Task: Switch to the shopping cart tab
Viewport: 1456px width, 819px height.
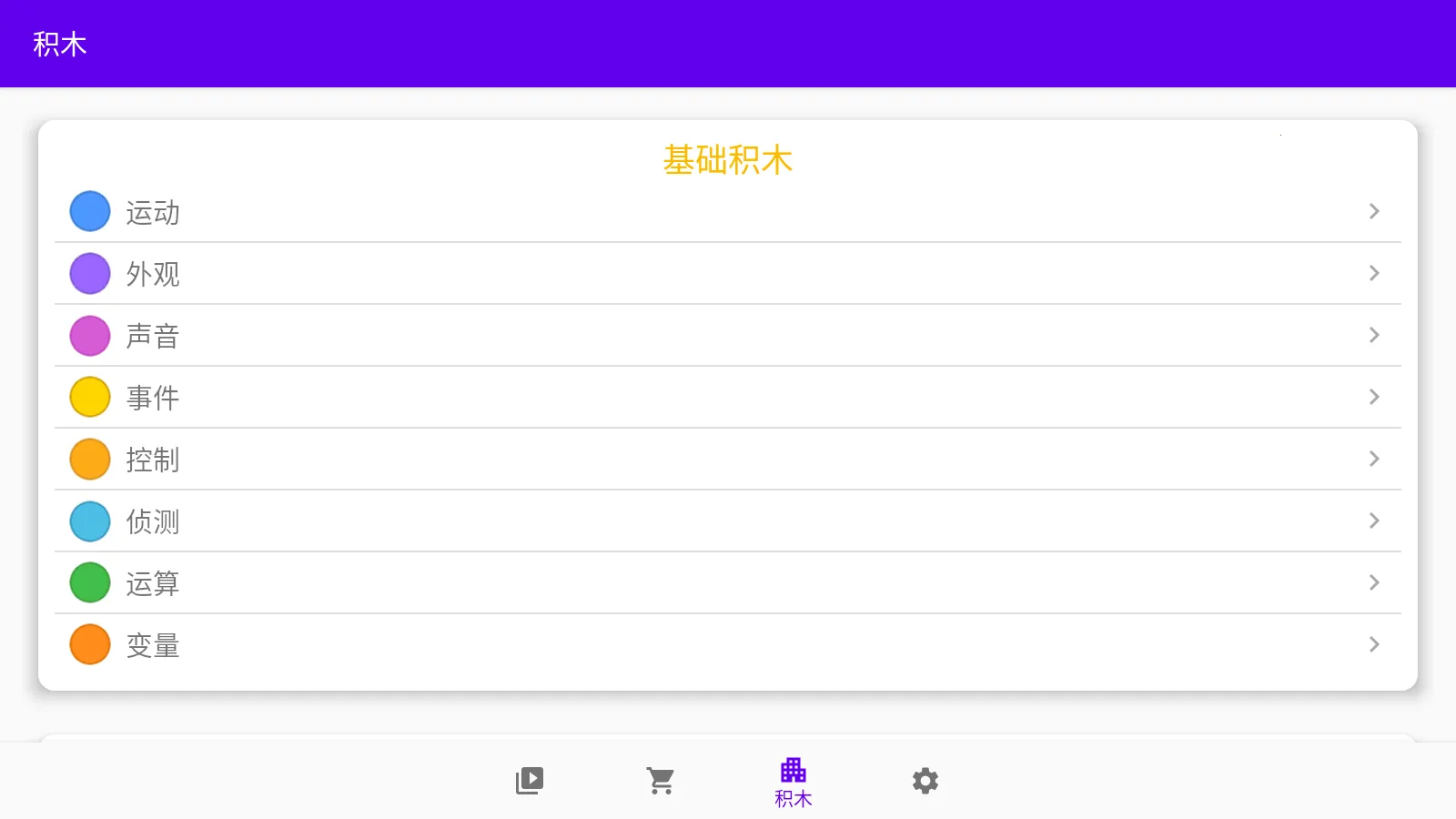Action: point(662,781)
